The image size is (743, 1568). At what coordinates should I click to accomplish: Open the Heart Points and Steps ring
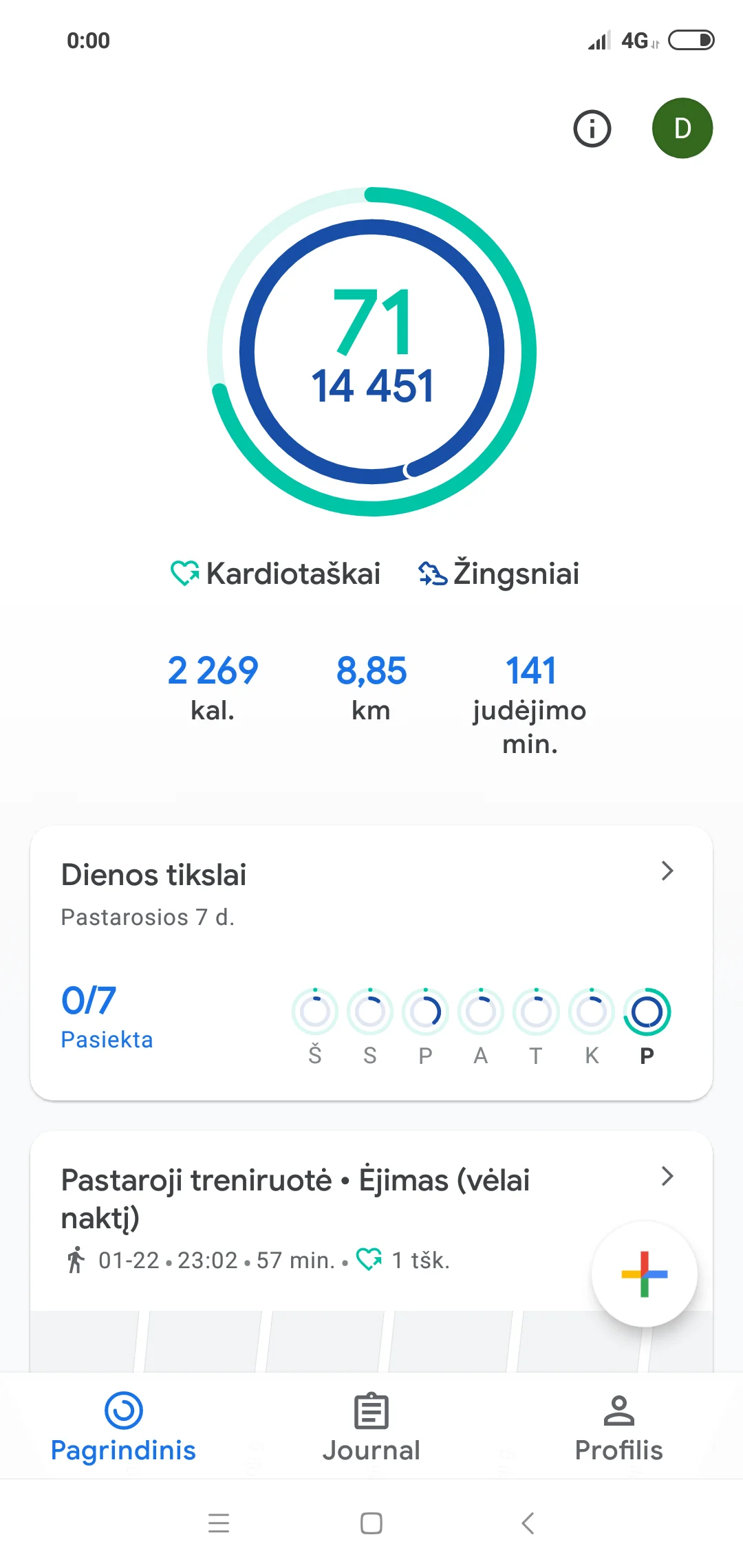[371, 351]
